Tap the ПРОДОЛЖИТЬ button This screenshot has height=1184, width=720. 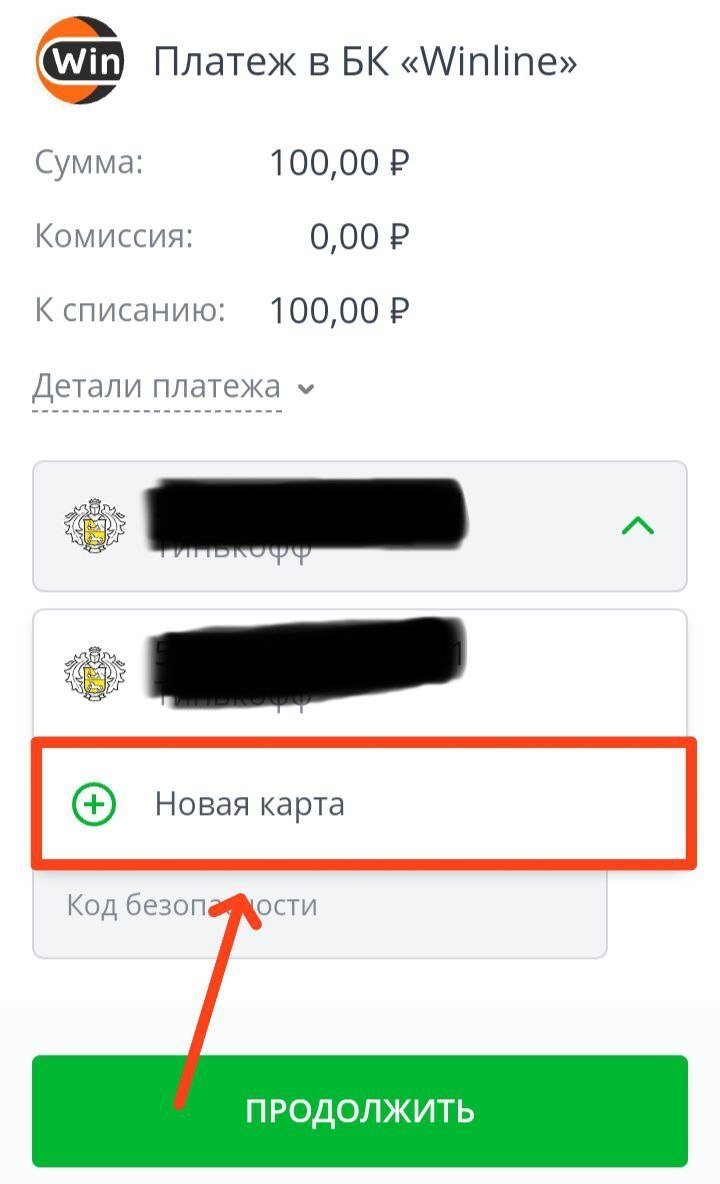click(360, 1110)
